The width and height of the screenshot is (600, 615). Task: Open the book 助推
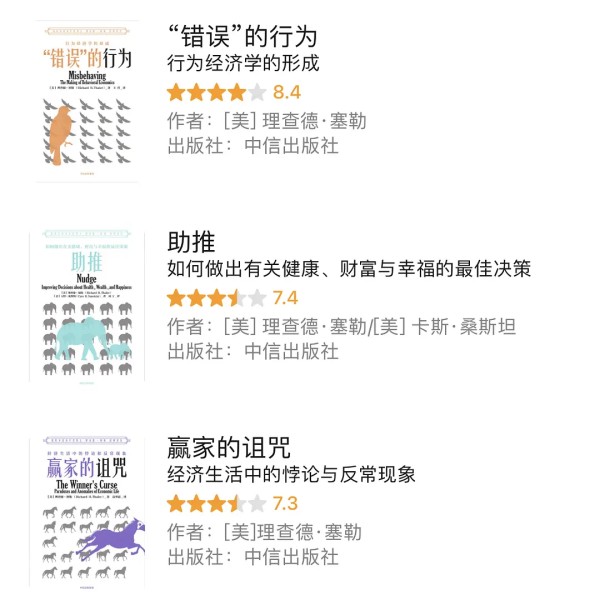(x=192, y=243)
